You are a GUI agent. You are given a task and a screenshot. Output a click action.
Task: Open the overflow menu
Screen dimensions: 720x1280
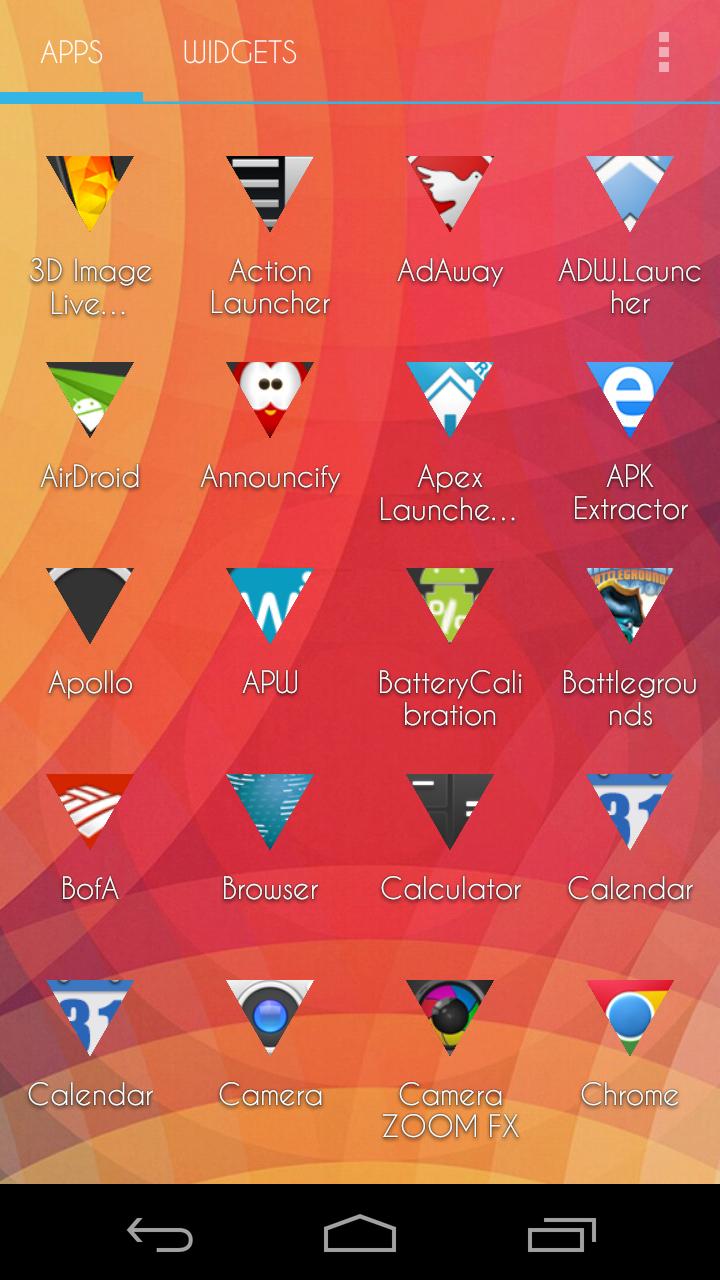662,55
